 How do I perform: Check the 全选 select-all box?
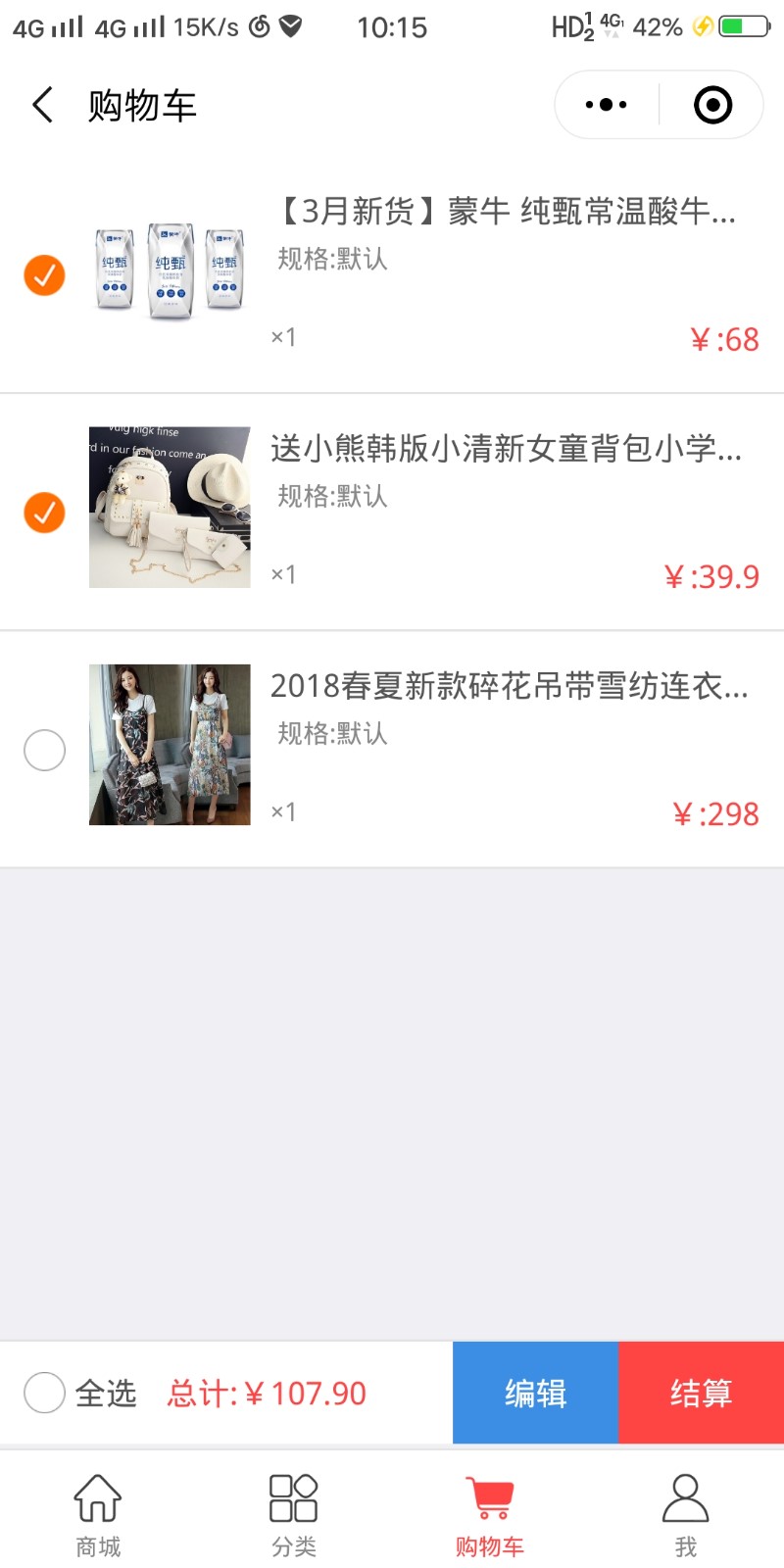click(44, 1393)
